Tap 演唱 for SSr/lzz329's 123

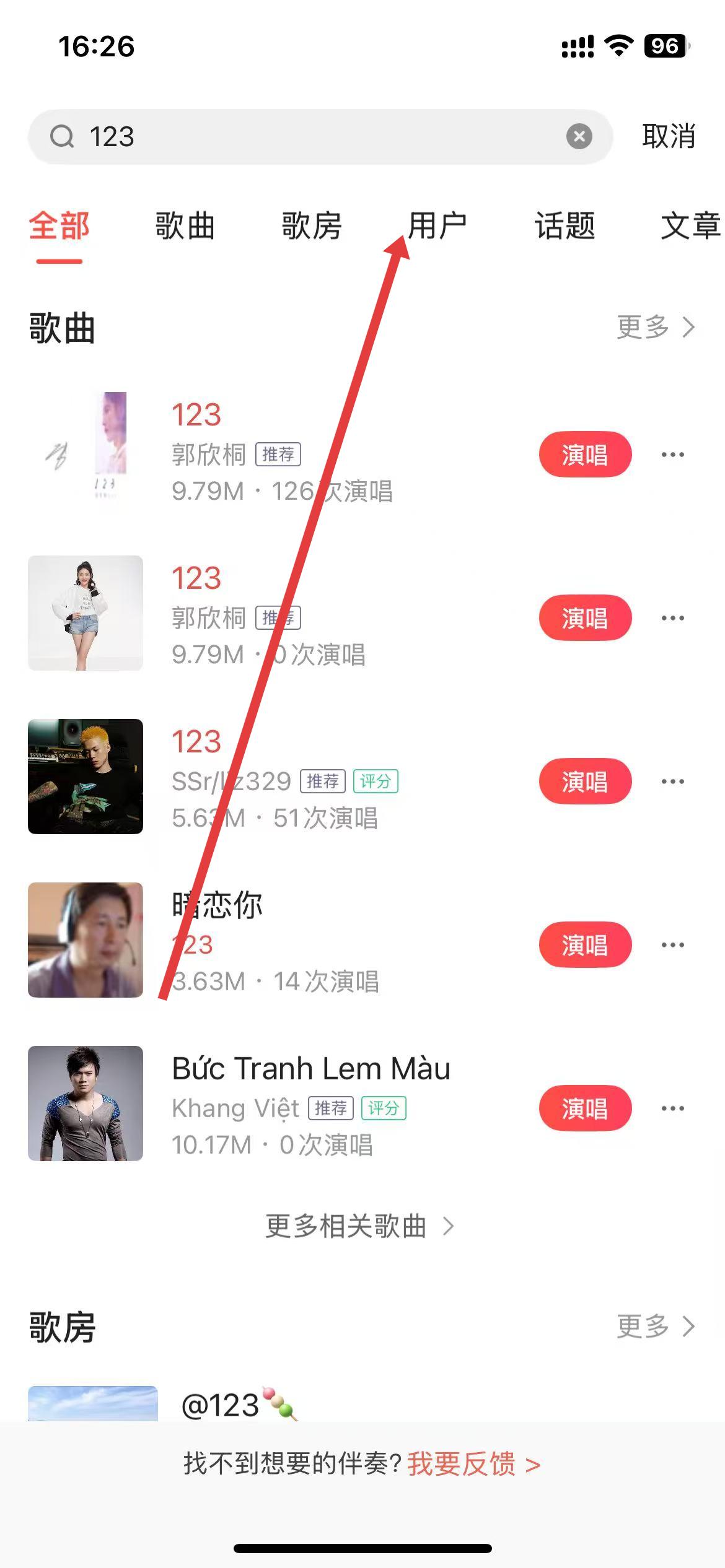pyautogui.click(x=585, y=782)
